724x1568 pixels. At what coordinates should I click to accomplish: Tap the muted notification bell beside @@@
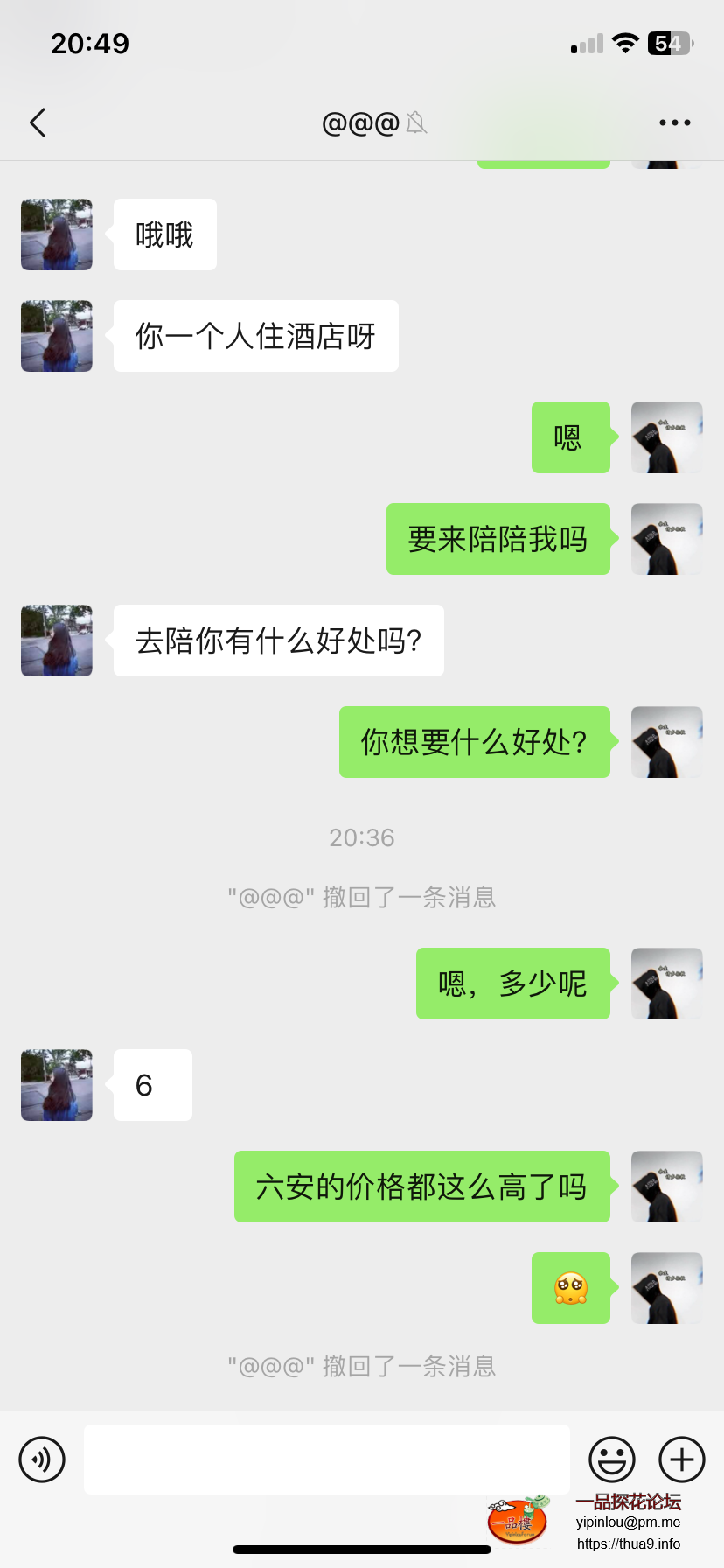pos(415,122)
